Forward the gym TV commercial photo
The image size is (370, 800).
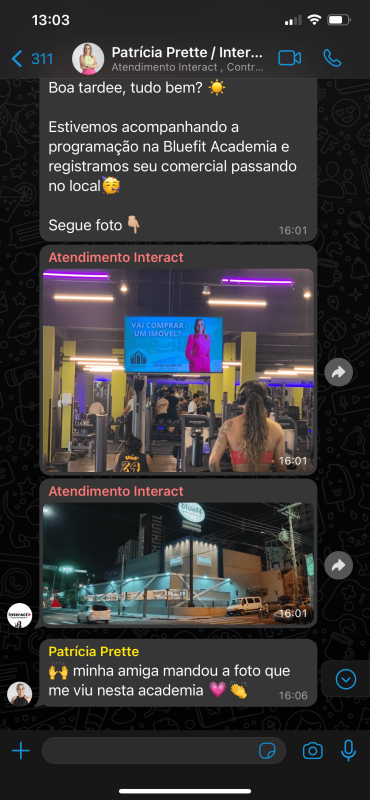[x=339, y=372]
